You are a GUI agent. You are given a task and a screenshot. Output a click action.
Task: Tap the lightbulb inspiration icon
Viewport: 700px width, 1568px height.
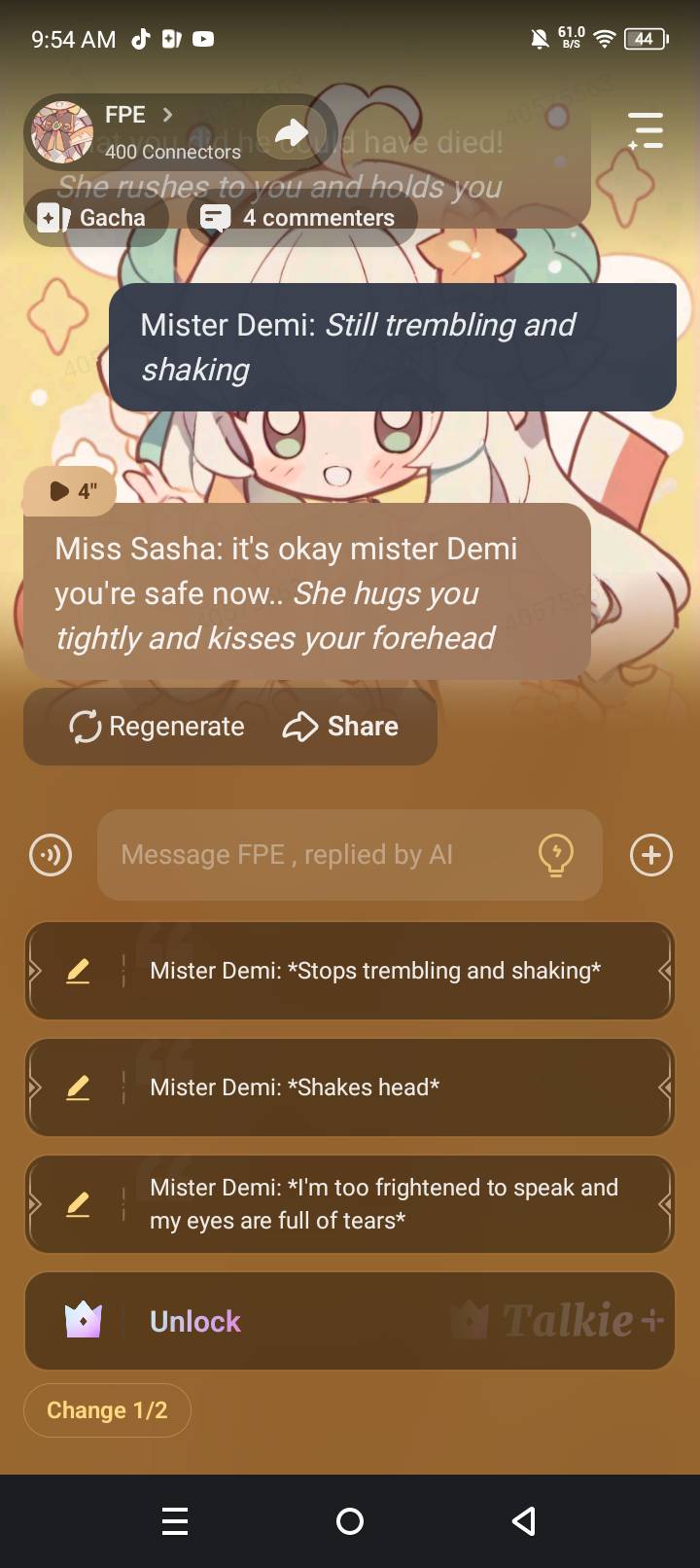555,855
